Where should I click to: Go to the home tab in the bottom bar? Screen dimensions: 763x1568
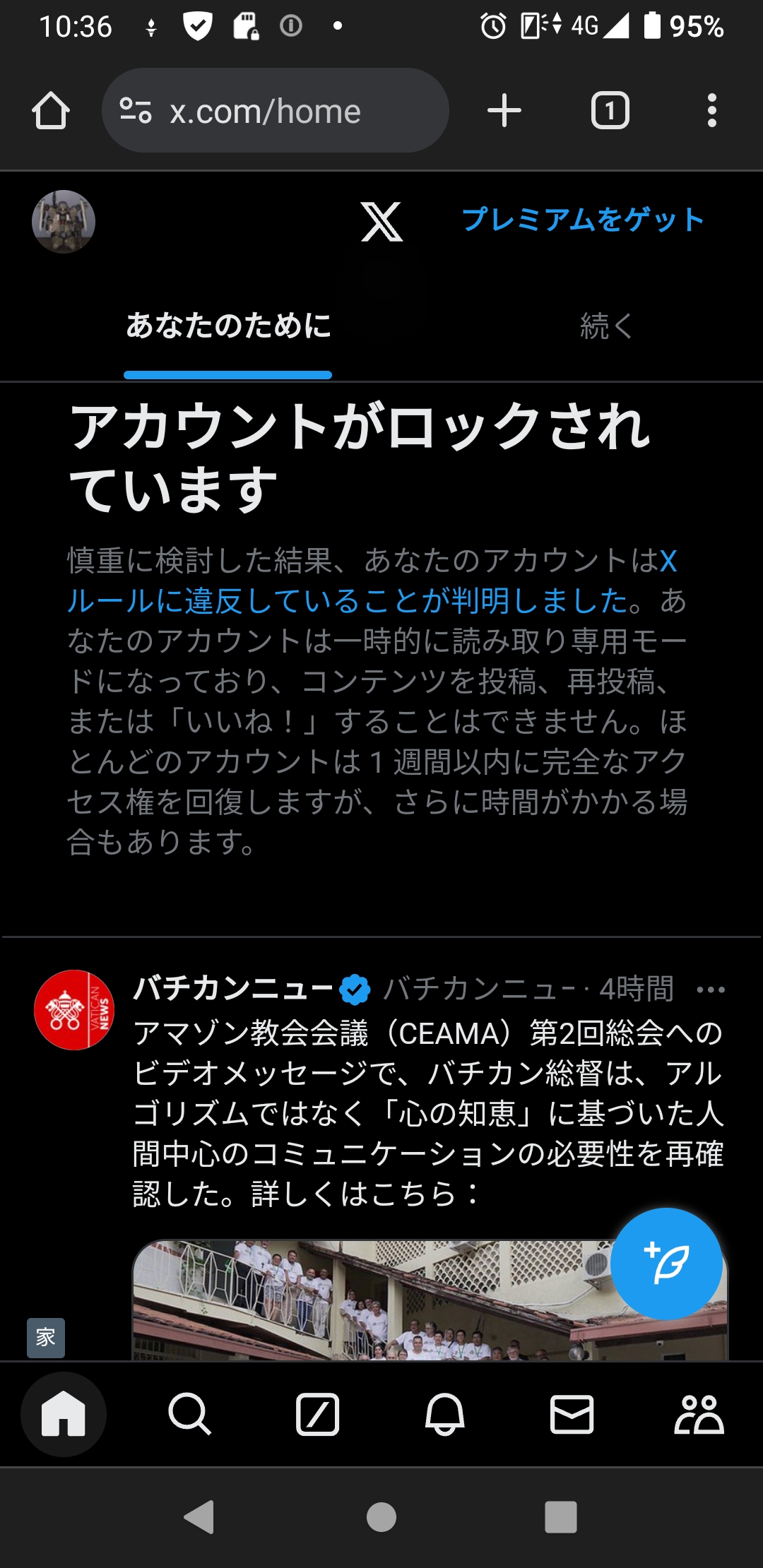(64, 1415)
